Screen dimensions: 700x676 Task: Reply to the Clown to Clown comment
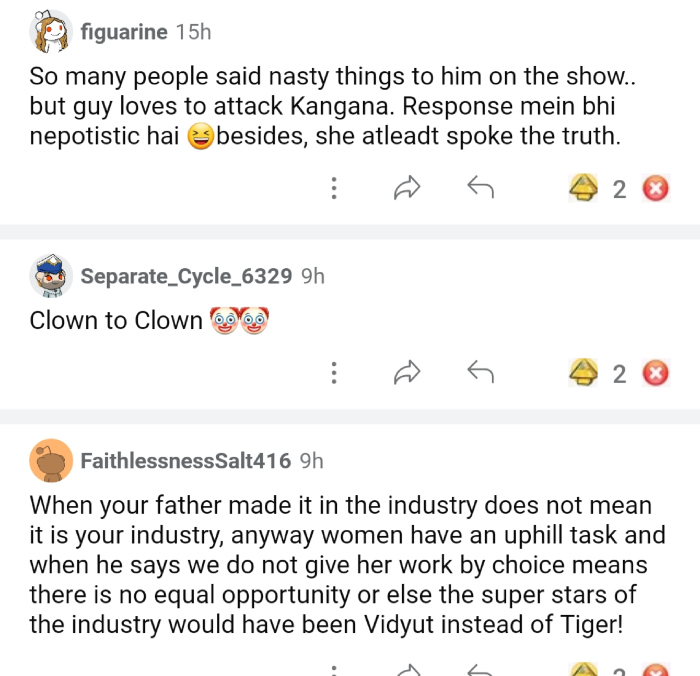click(x=481, y=374)
